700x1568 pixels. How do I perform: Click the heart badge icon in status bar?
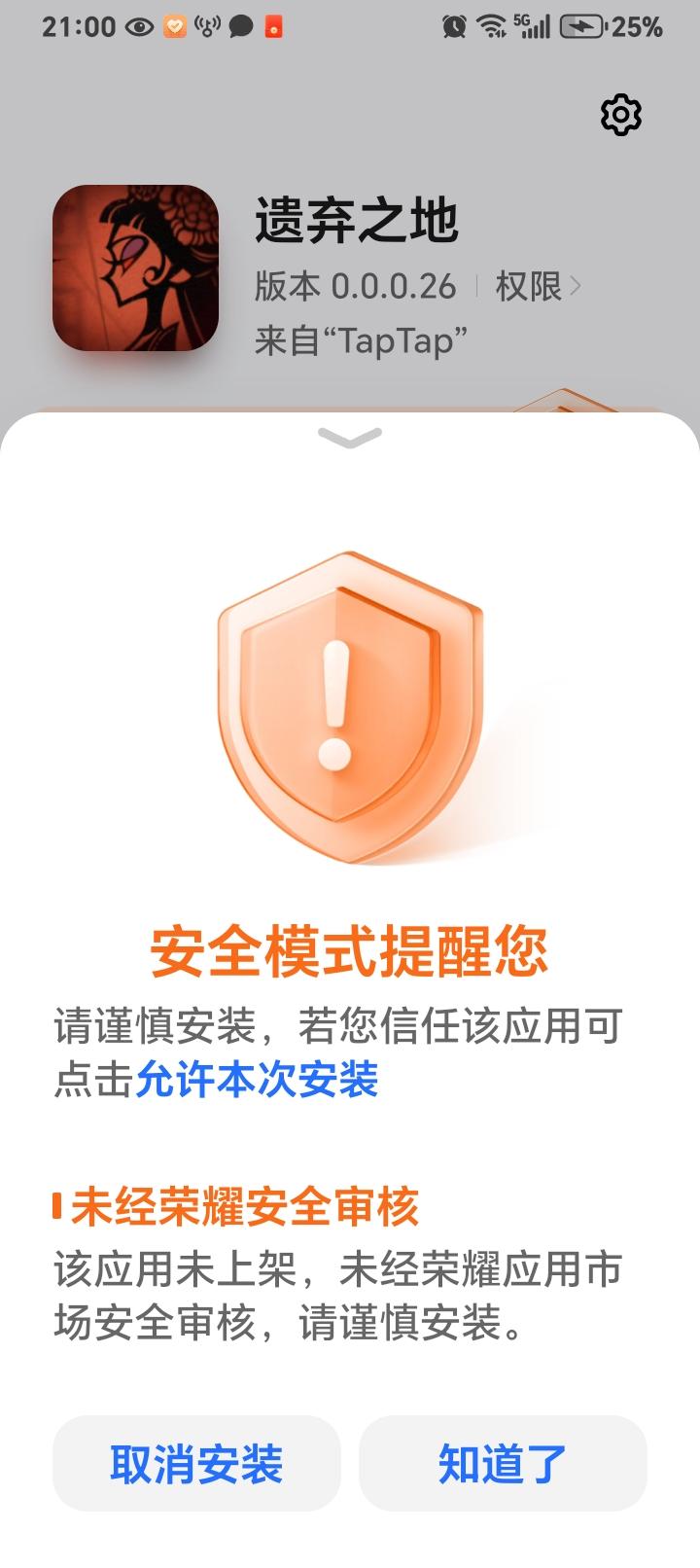(173, 28)
